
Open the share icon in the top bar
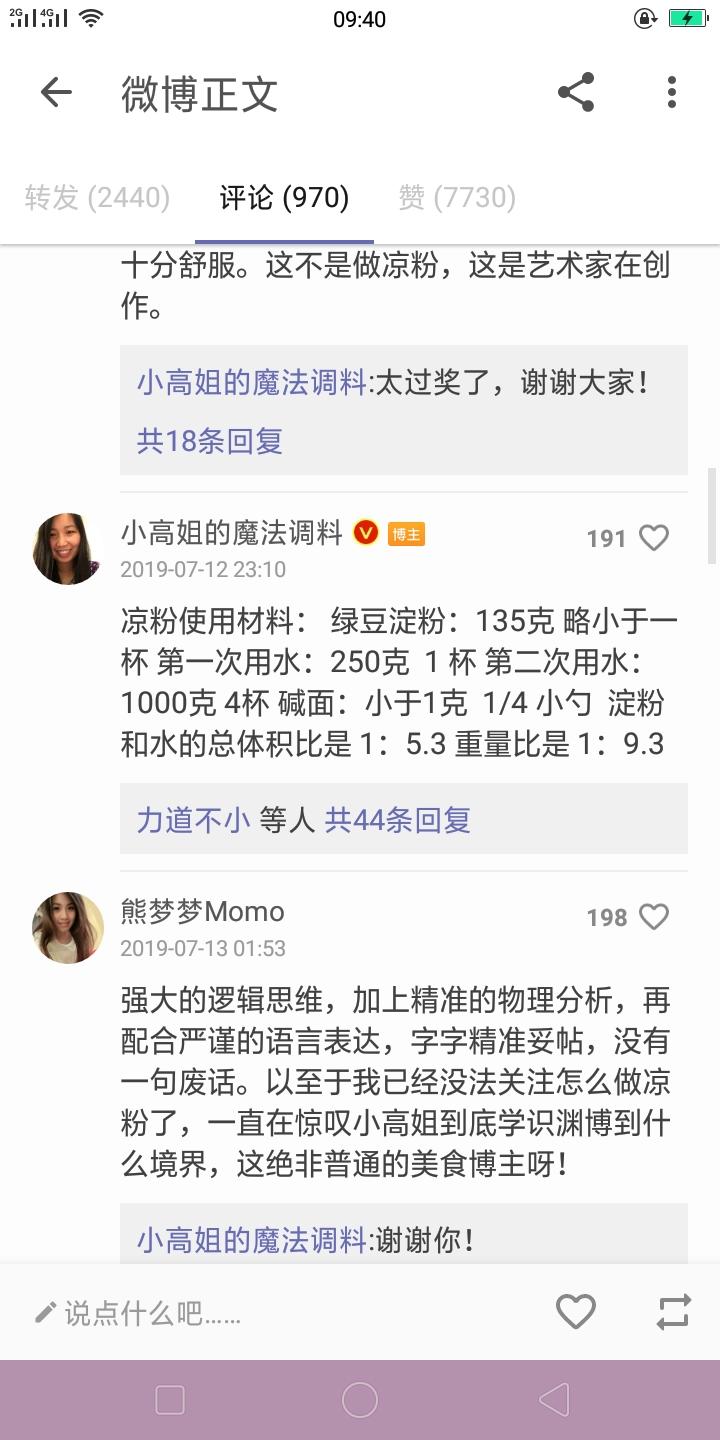click(x=576, y=91)
